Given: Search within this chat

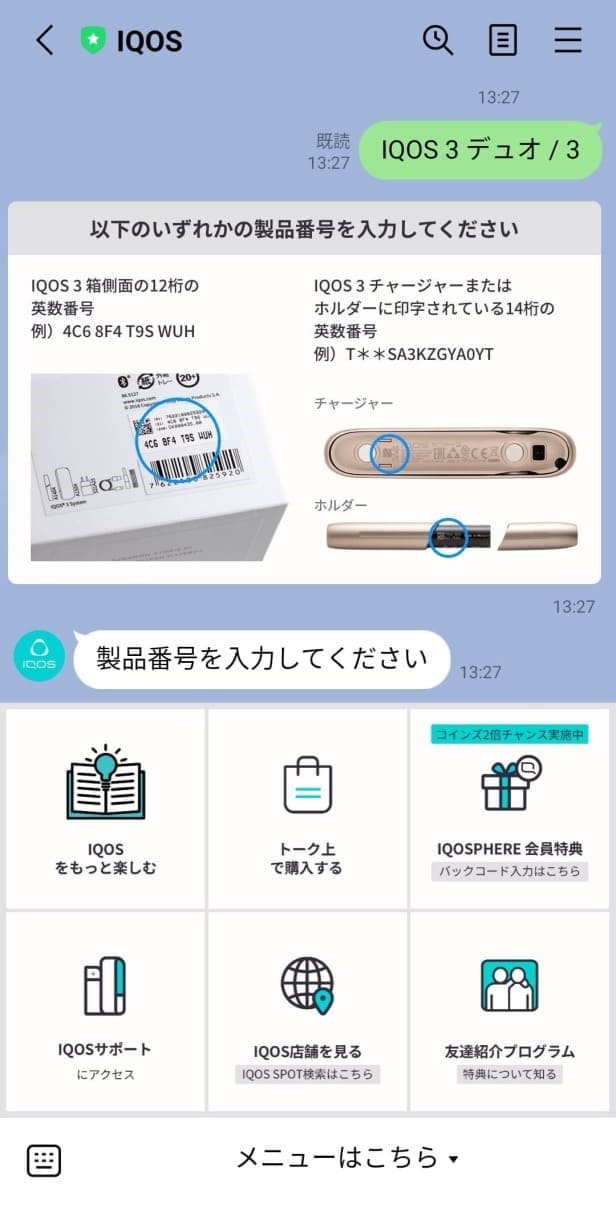Looking at the screenshot, I should [438, 40].
